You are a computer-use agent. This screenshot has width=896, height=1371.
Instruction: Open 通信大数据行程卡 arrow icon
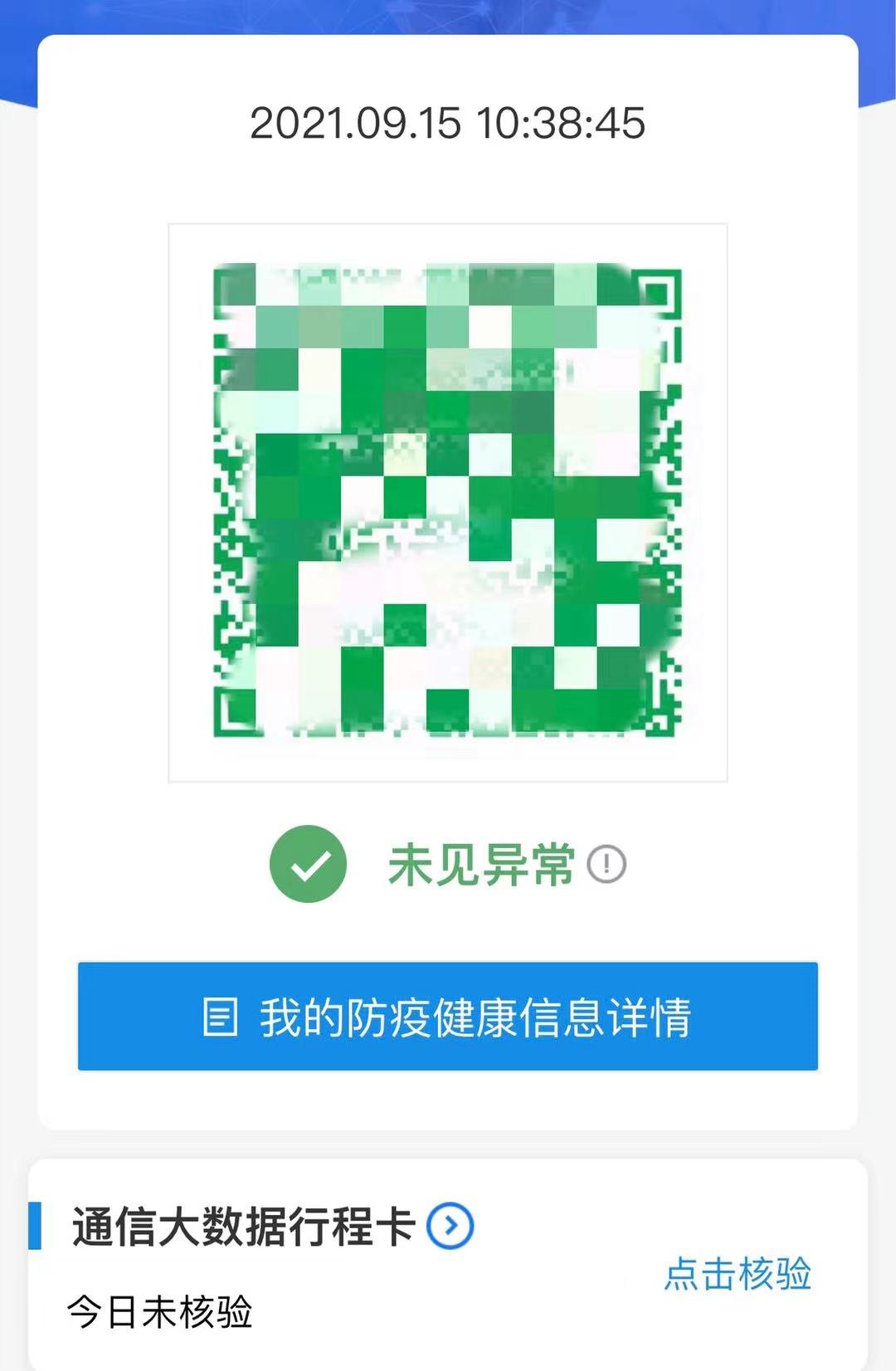tap(450, 1226)
